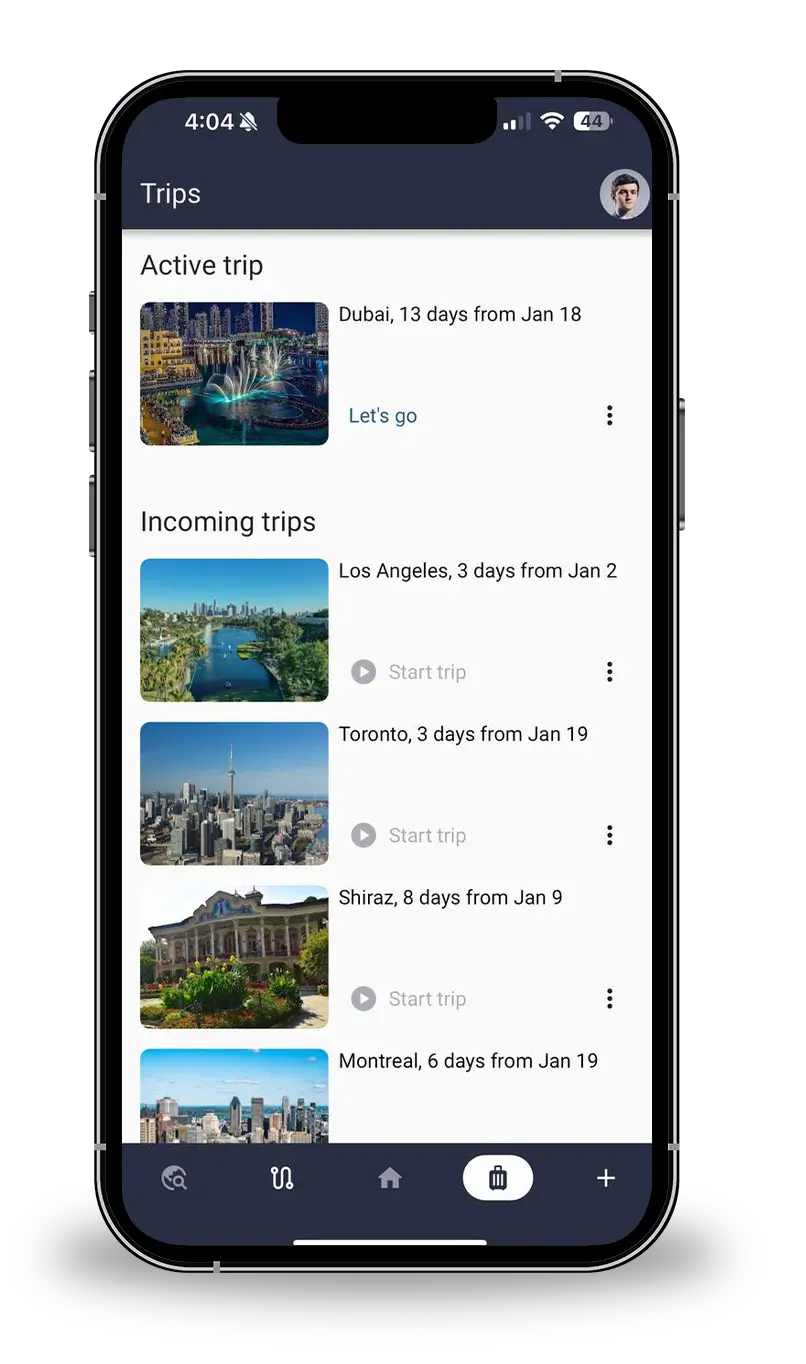Tap the Let's go button for Dubai
The width and height of the screenshot is (806, 1364).
click(385, 418)
